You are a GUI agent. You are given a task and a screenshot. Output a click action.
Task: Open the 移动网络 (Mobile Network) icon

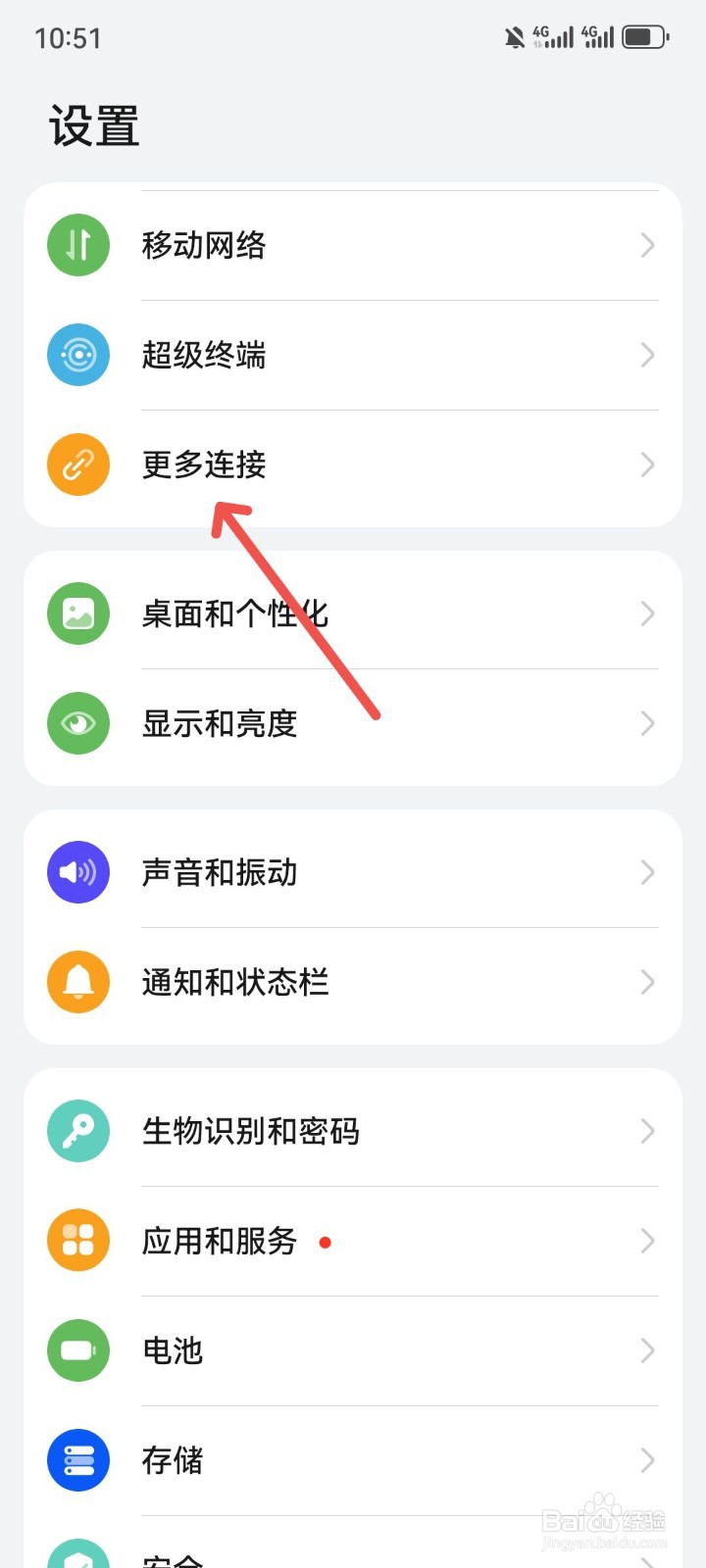77,245
